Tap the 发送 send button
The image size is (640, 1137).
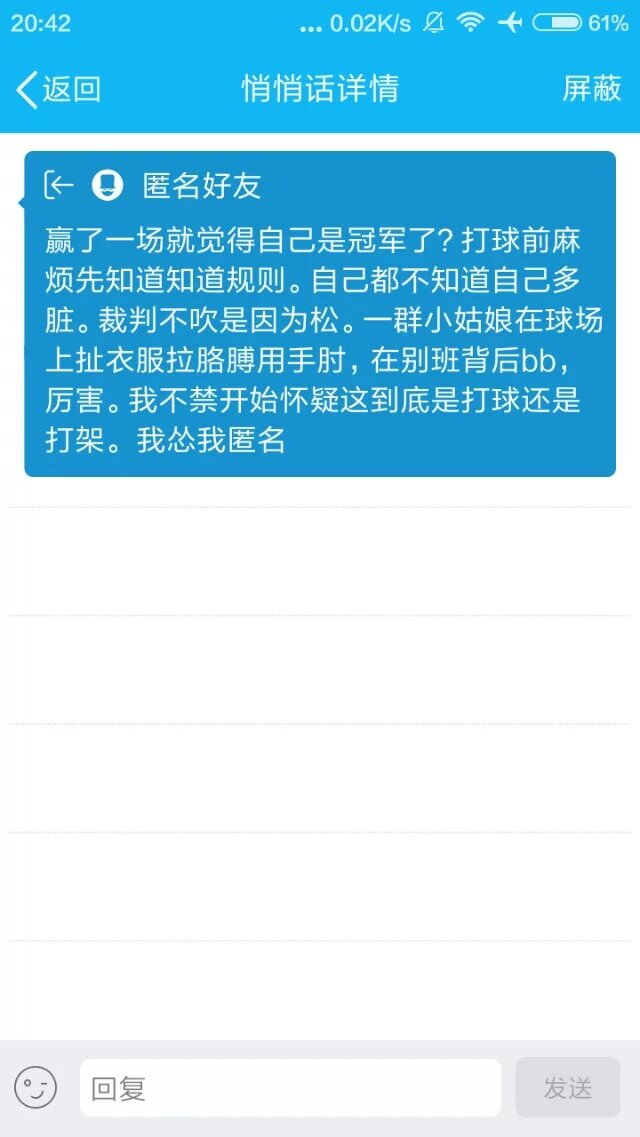[567, 1087]
